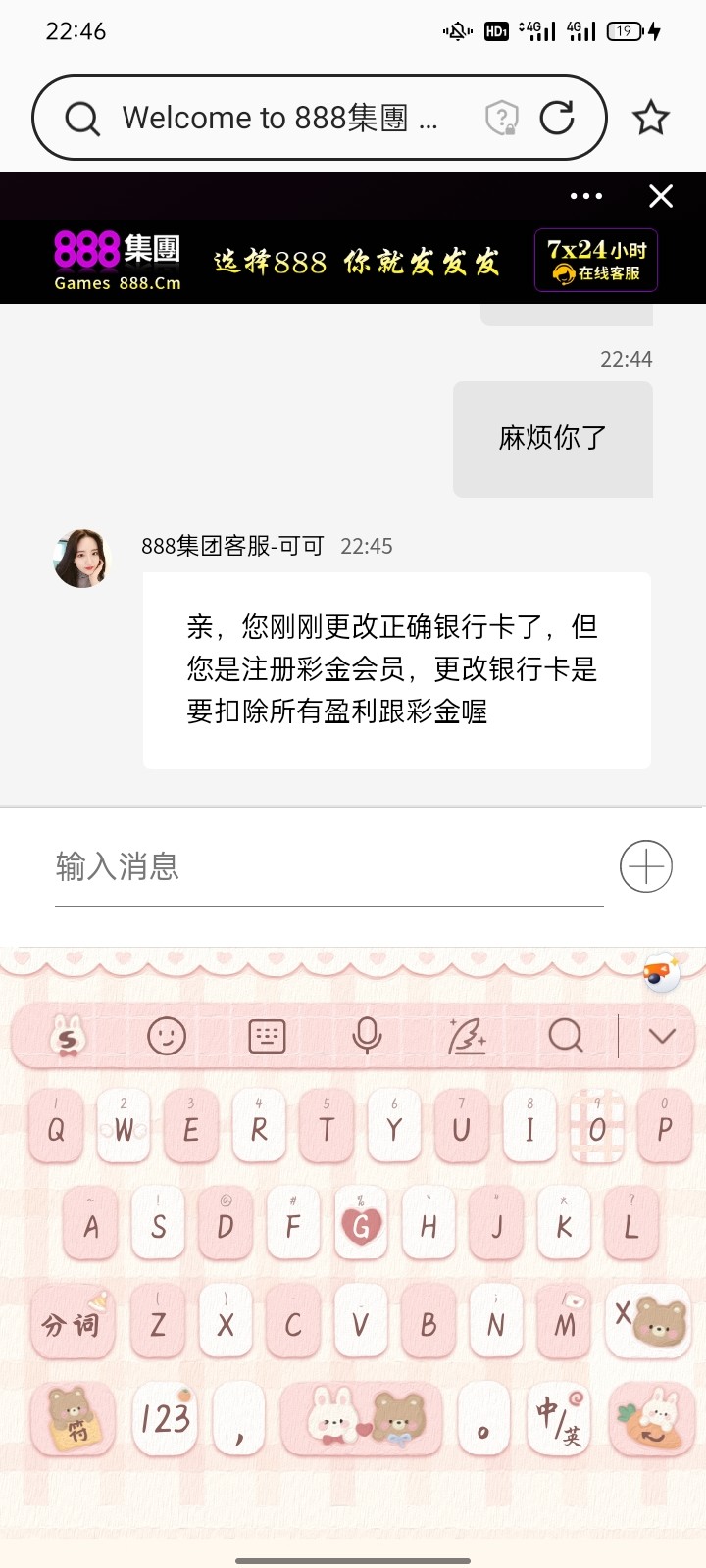Open the plus attachment button
This screenshot has width=706, height=1568.
(646, 866)
